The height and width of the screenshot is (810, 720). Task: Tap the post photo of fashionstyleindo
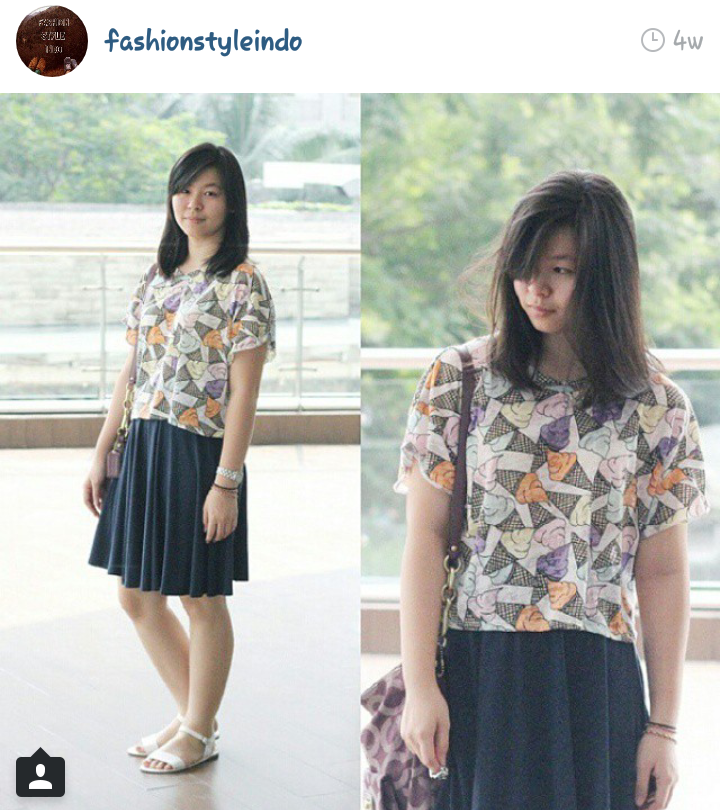pyautogui.click(x=360, y=450)
